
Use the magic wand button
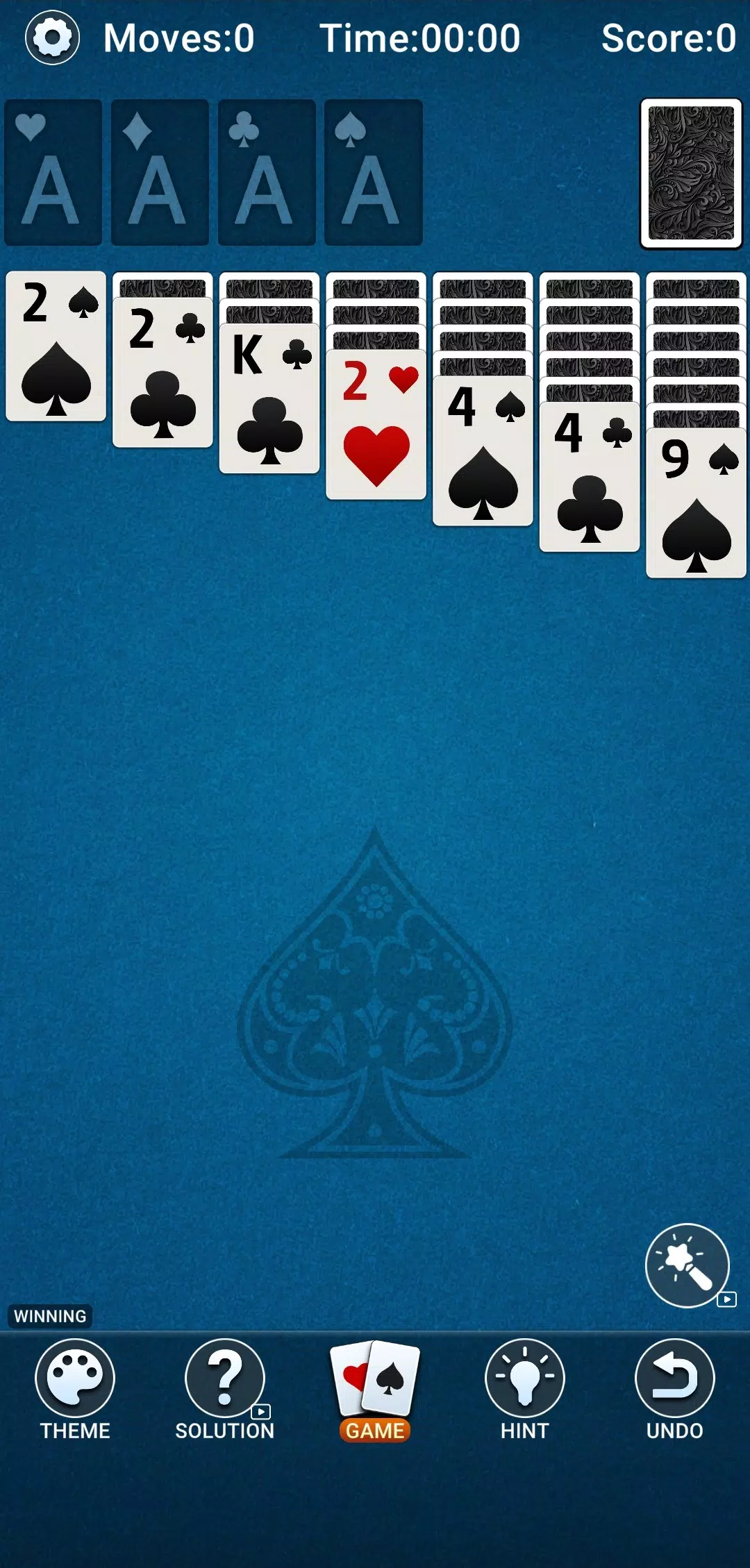(687, 1265)
